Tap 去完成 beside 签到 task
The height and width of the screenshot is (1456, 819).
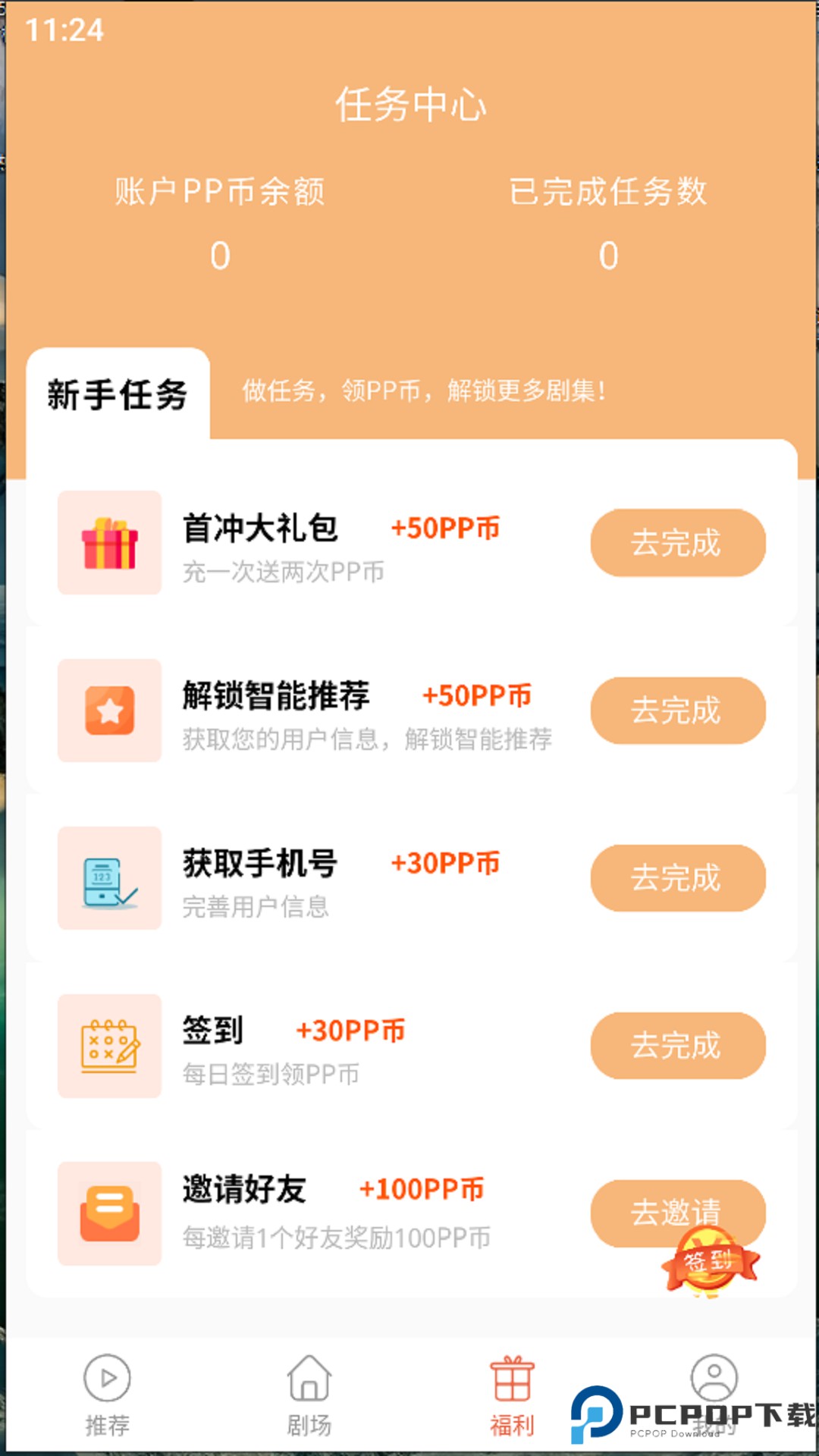pos(677,1046)
